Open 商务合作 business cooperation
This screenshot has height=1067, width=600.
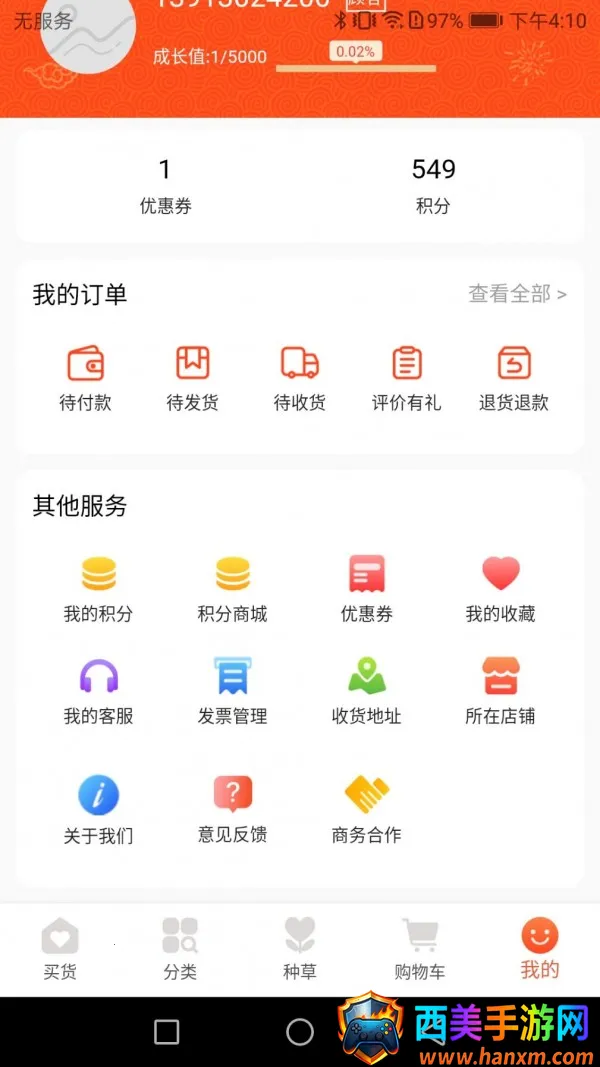(x=366, y=809)
